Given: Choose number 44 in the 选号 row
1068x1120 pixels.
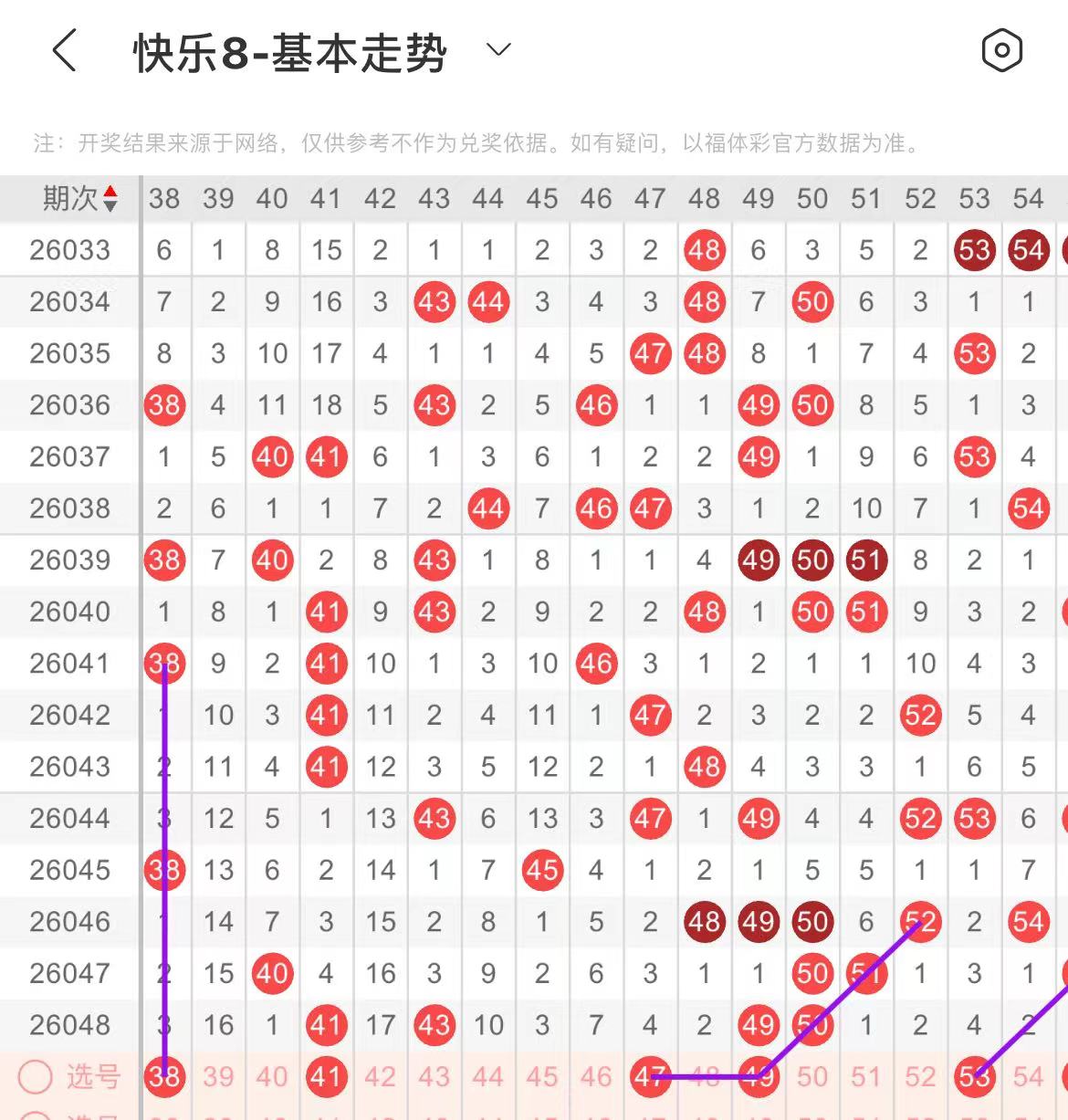Looking at the screenshot, I should (488, 1077).
